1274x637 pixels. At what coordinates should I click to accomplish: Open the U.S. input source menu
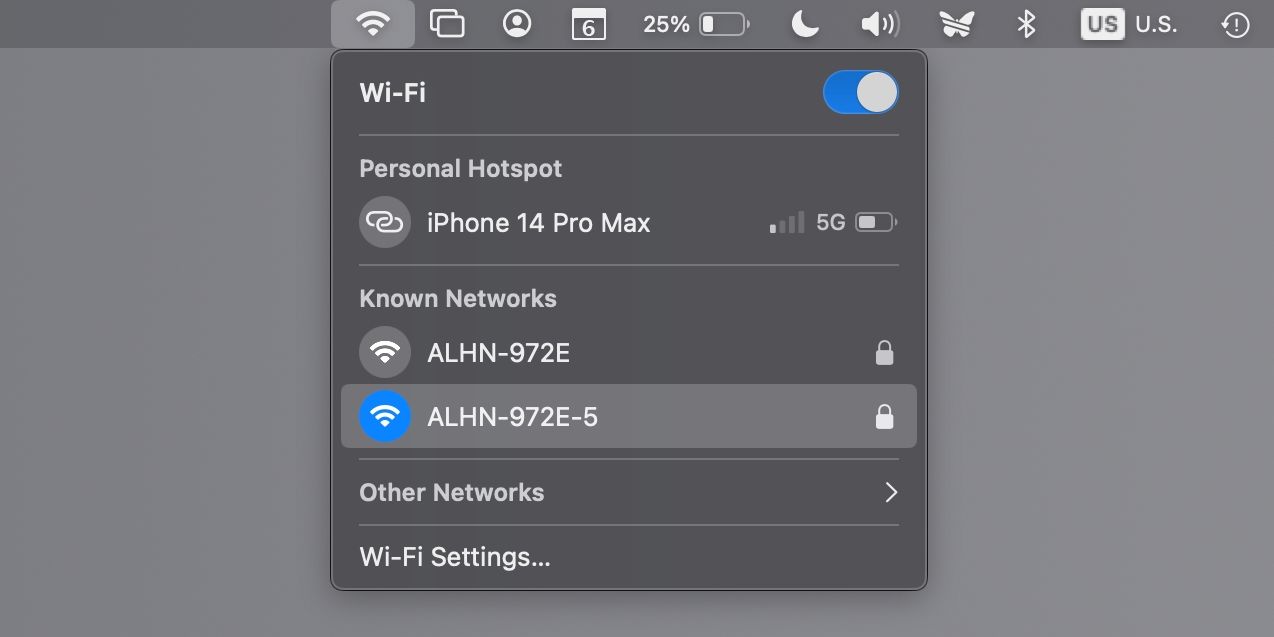pos(1130,24)
